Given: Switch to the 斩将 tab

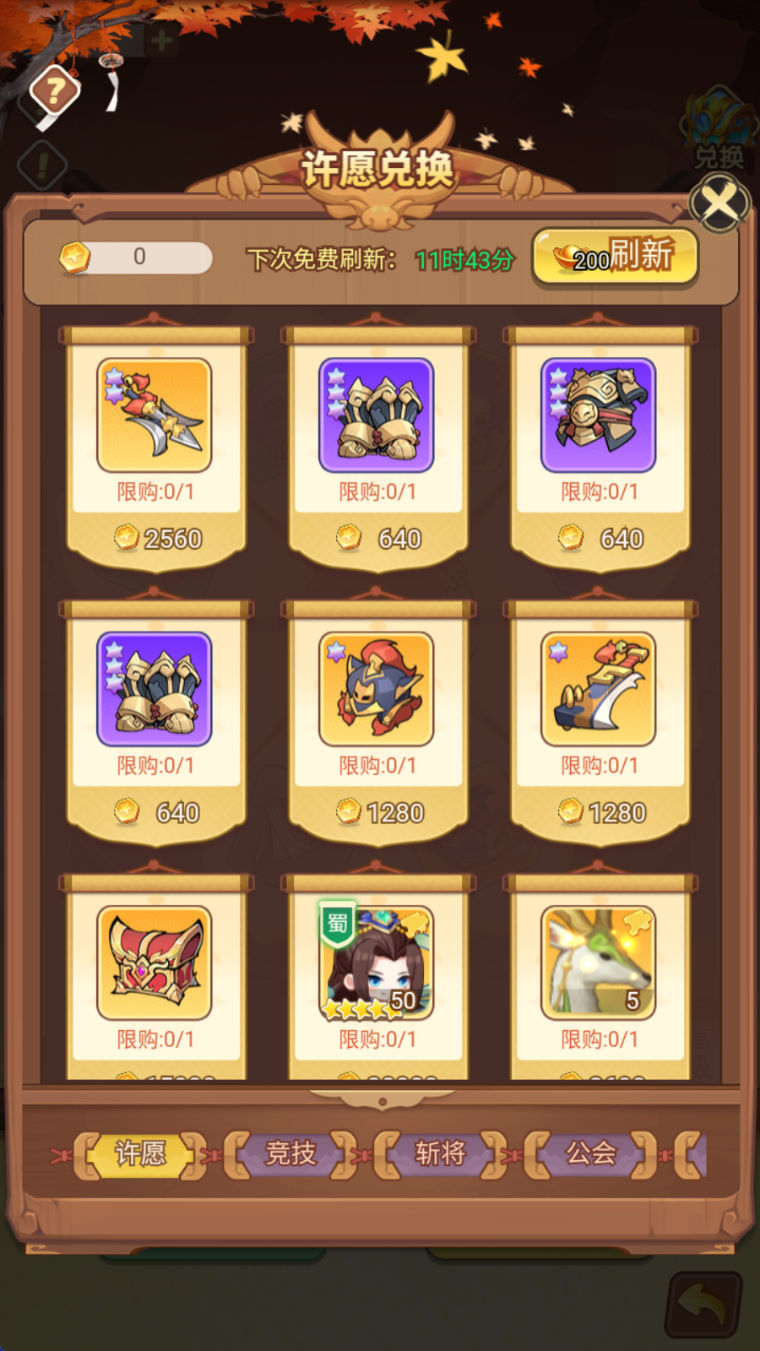Looking at the screenshot, I should pos(440,1155).
